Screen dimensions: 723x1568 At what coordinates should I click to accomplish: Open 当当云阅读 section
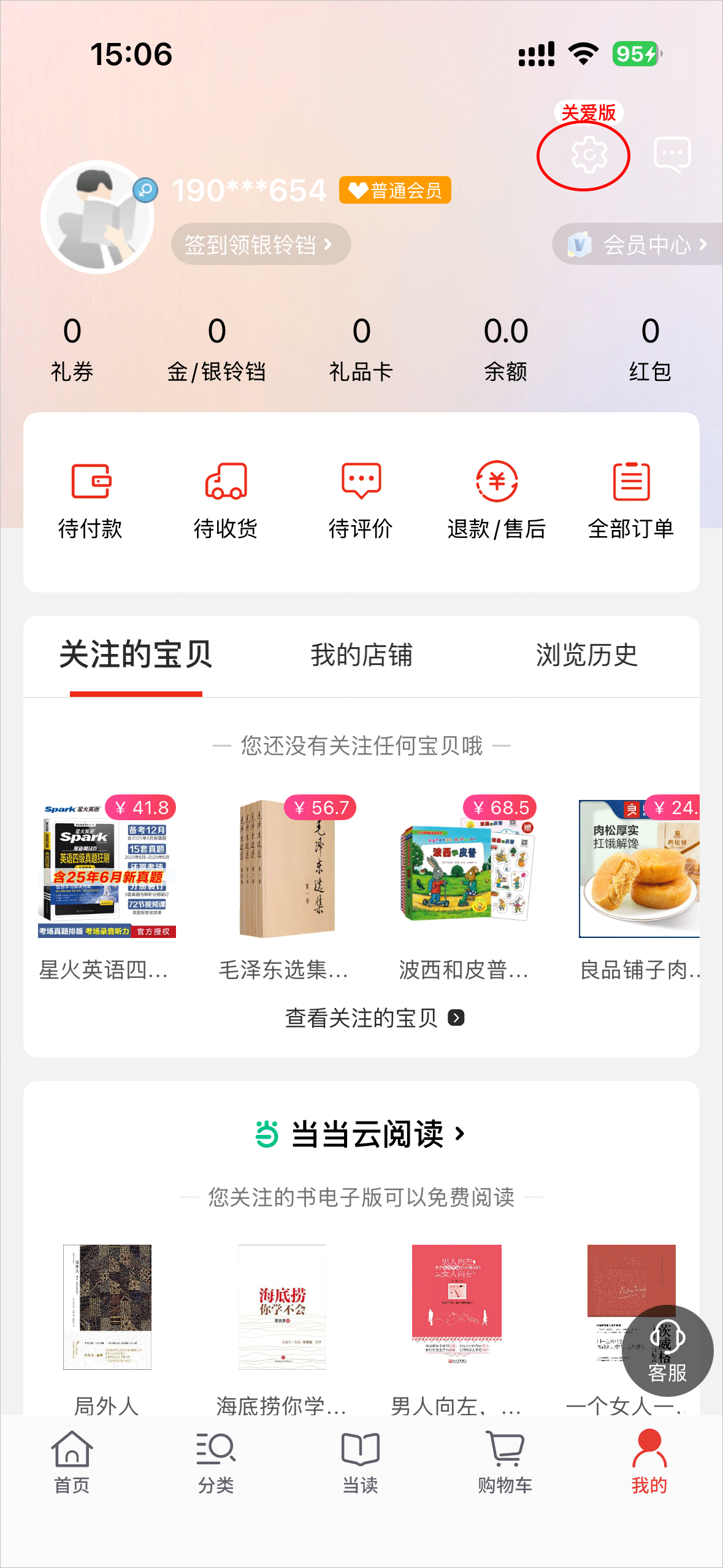tap(361, 1134)
